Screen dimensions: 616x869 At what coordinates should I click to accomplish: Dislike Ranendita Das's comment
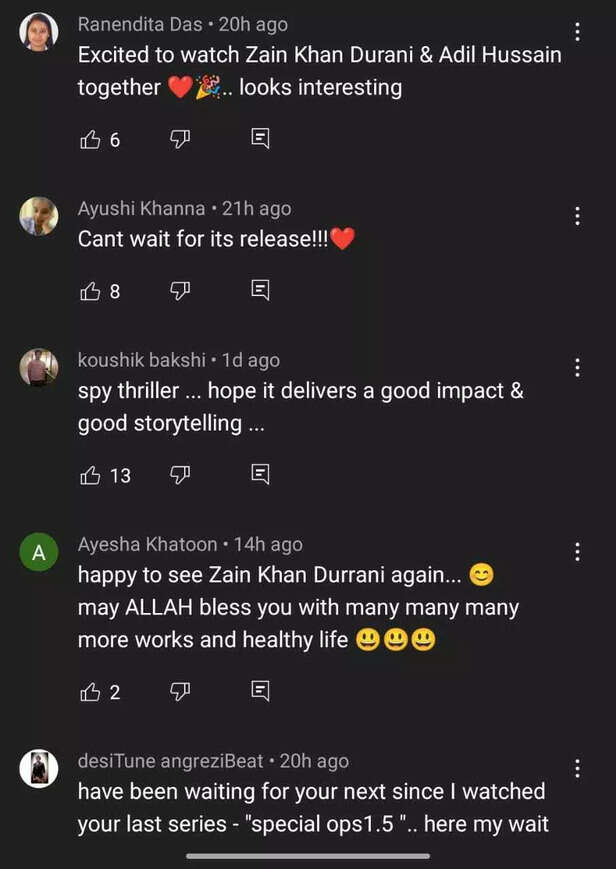180,139
